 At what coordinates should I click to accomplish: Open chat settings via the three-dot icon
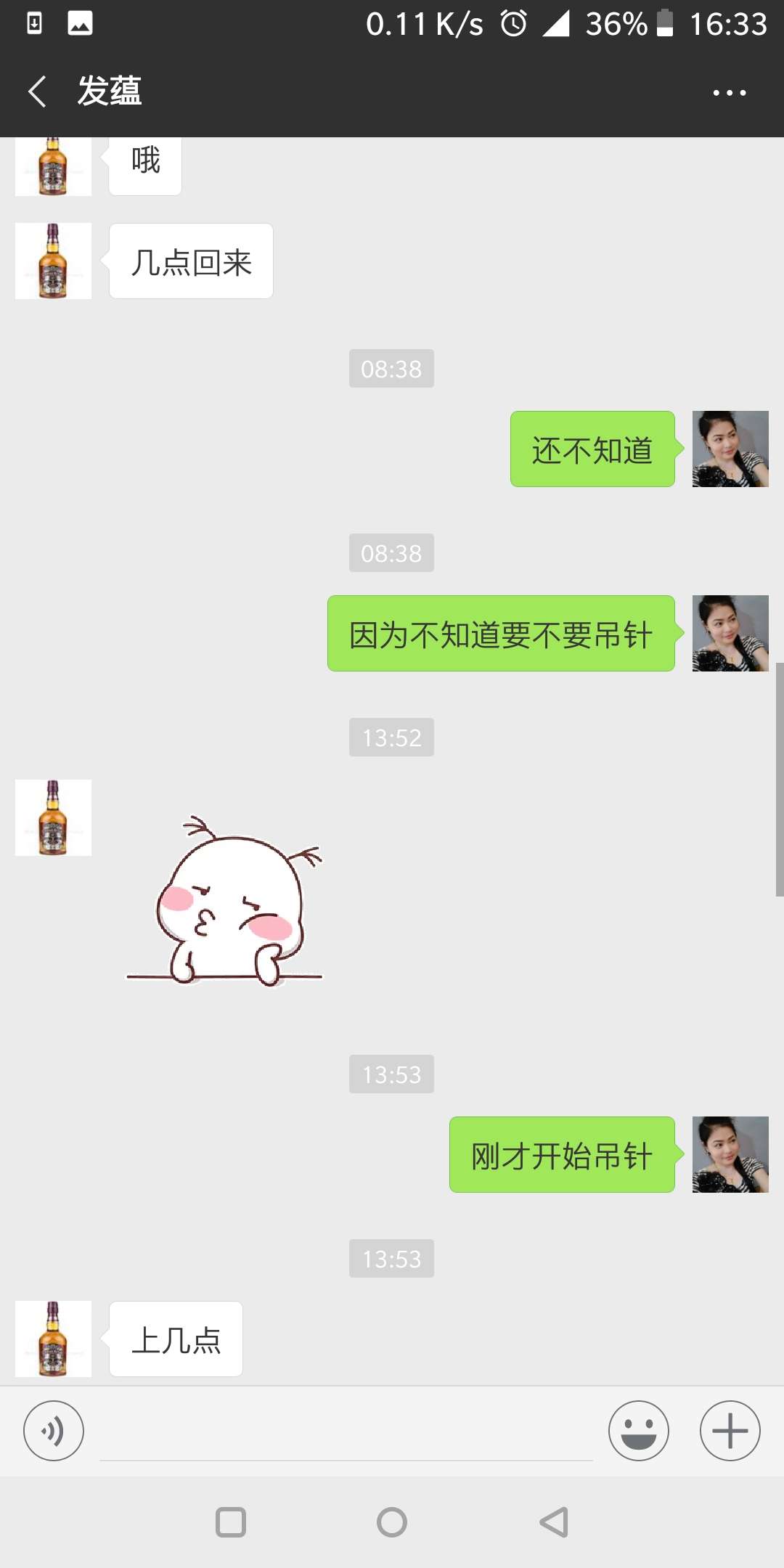click(x=729, y=91)
